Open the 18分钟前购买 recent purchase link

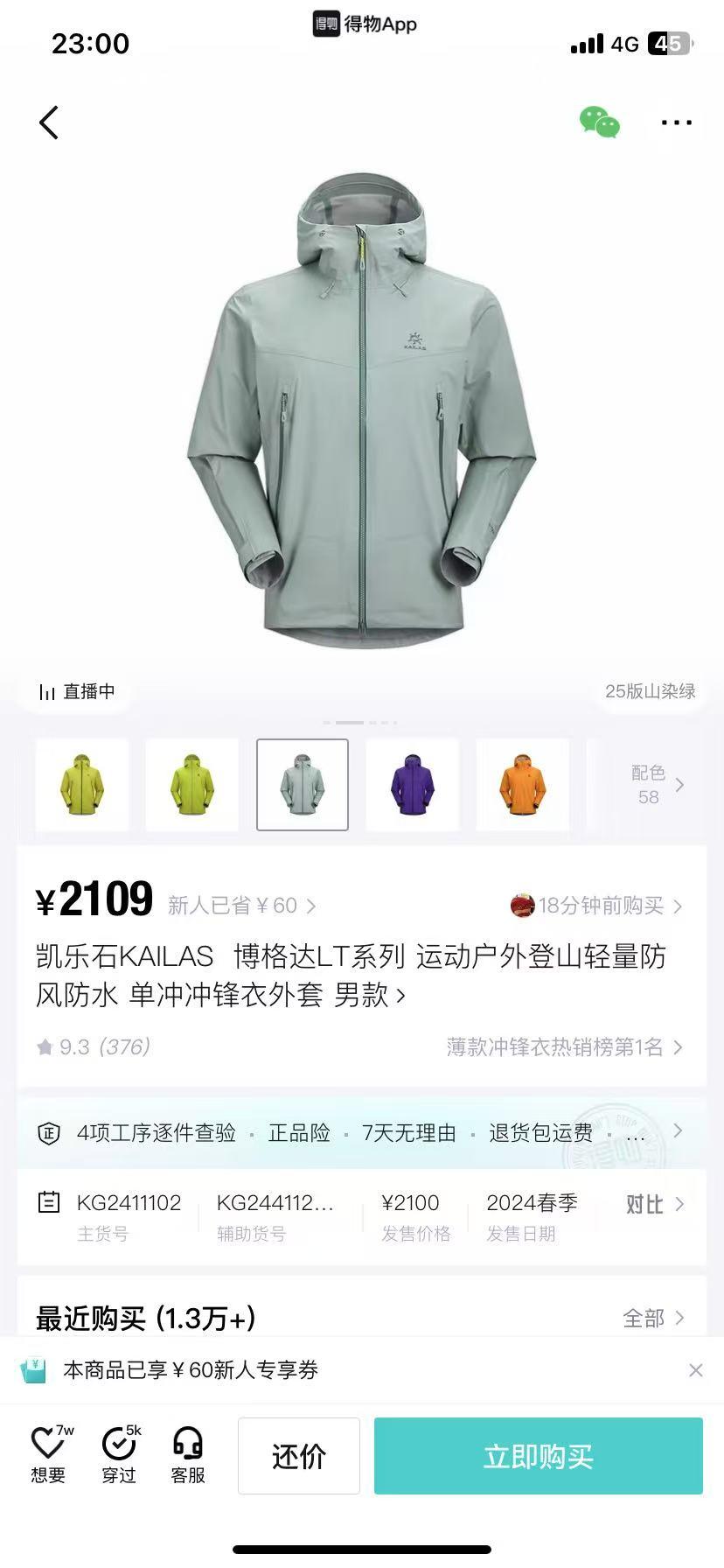coord(599,906)
